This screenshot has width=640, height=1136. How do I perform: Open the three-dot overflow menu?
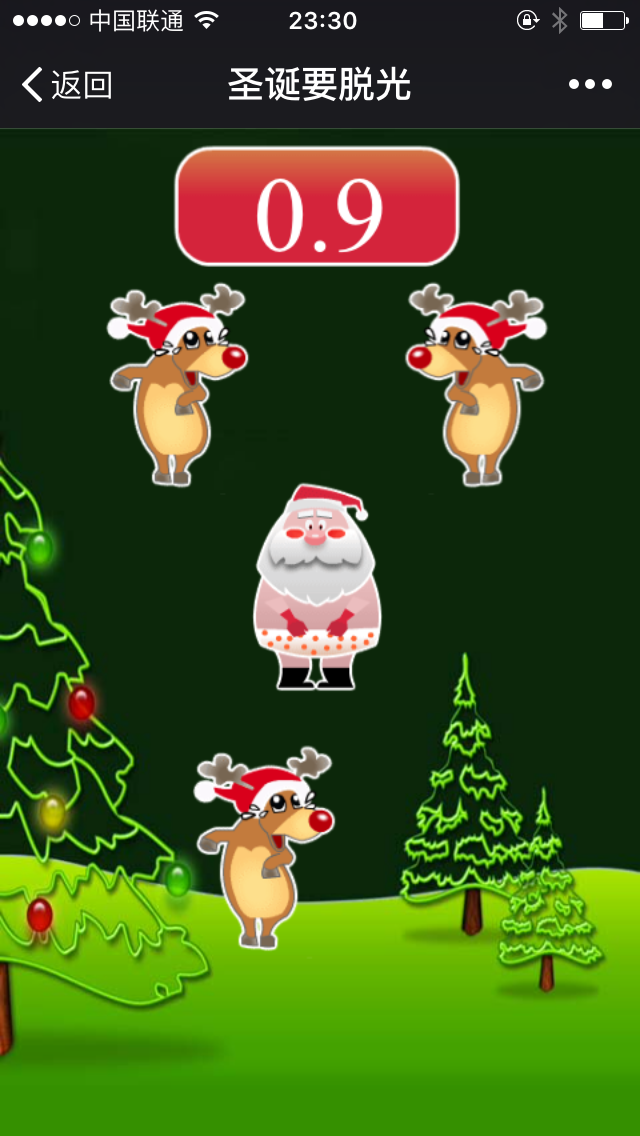[x=590, y=85]
